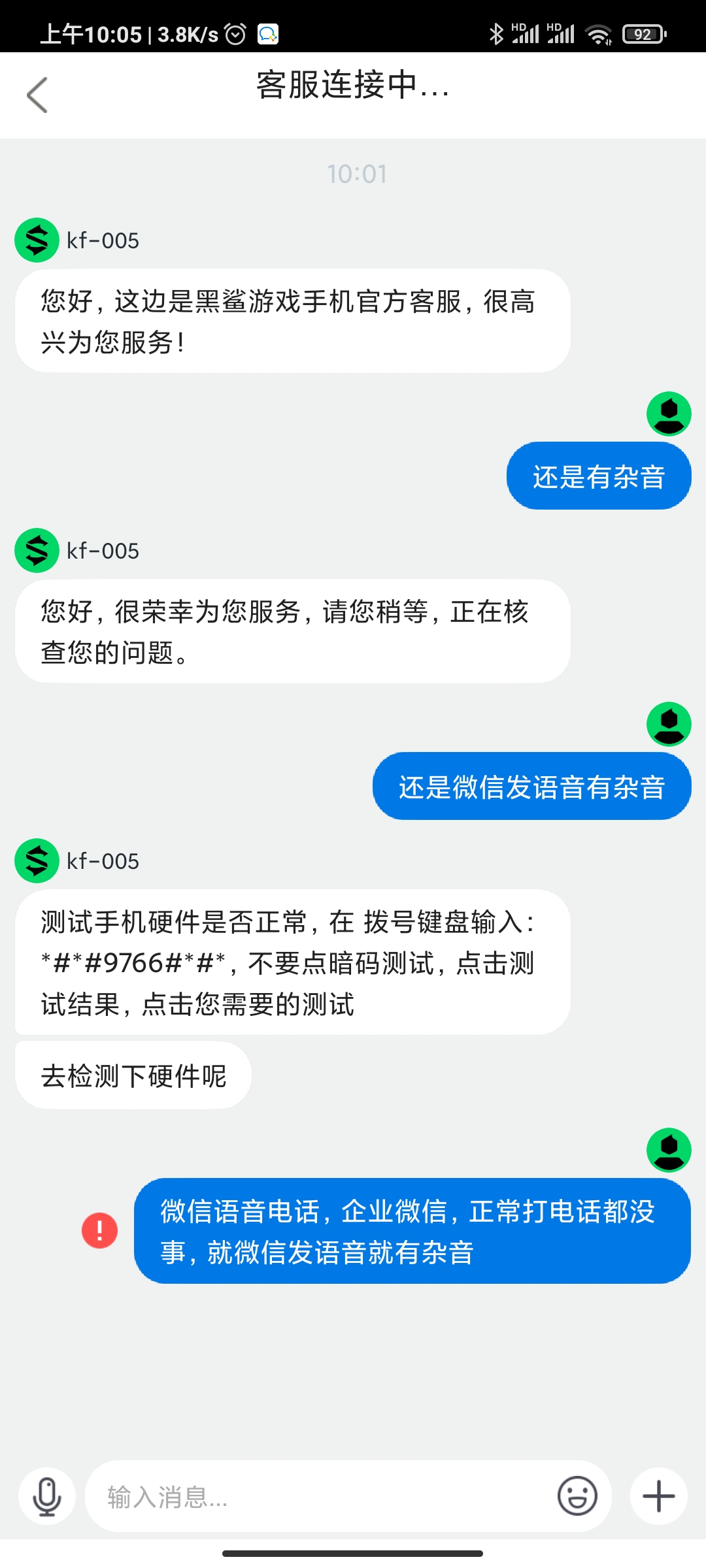This screenshot has height=1568, width=706.
Task: Open the plus attachments menu
Action: (x=659, y=1496)
